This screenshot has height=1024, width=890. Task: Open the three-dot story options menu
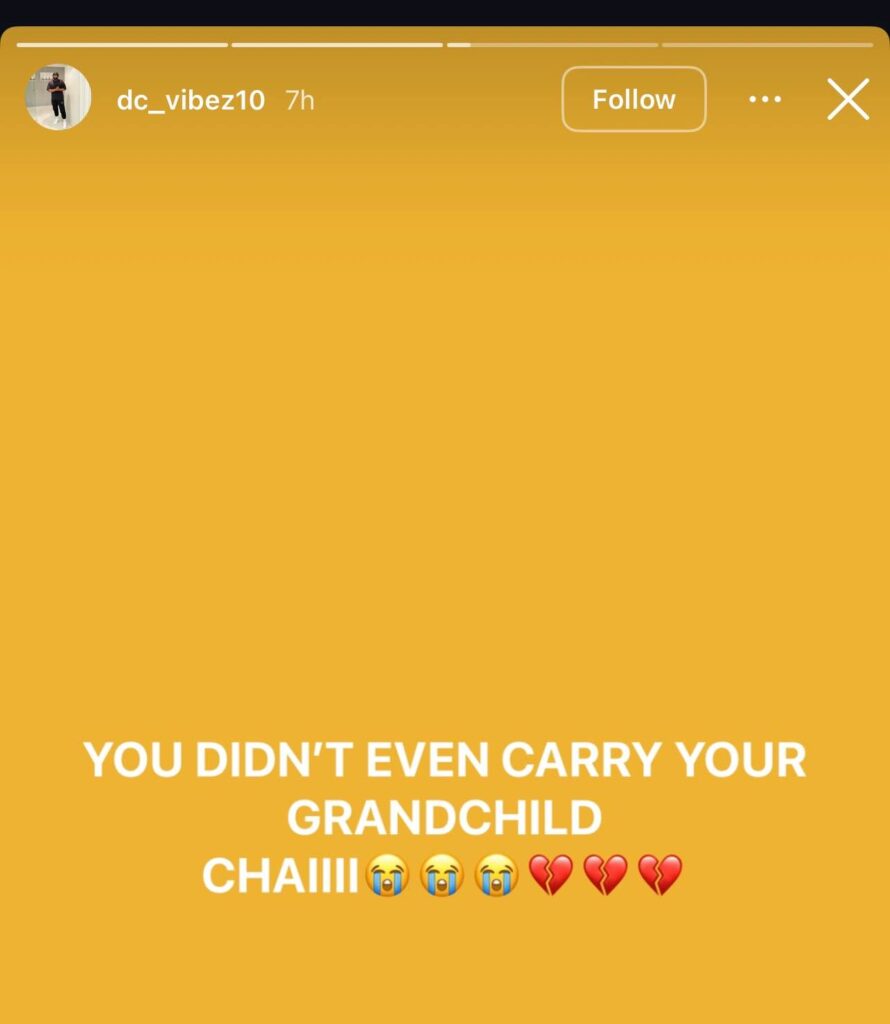coord(765,99)
